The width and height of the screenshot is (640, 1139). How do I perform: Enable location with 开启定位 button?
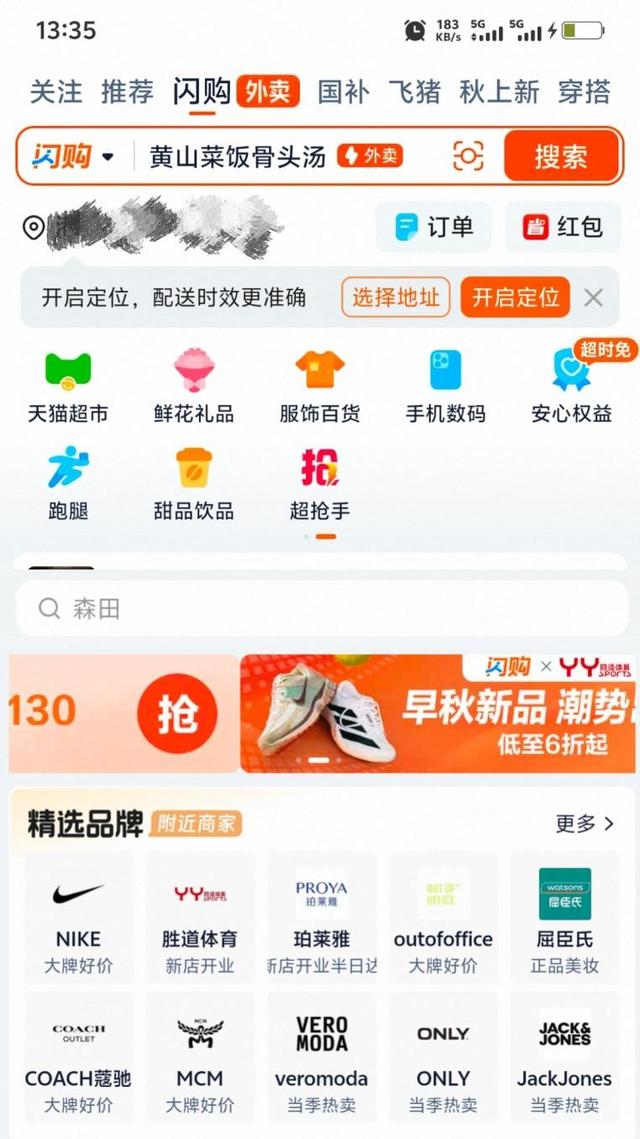pos(515,297)
